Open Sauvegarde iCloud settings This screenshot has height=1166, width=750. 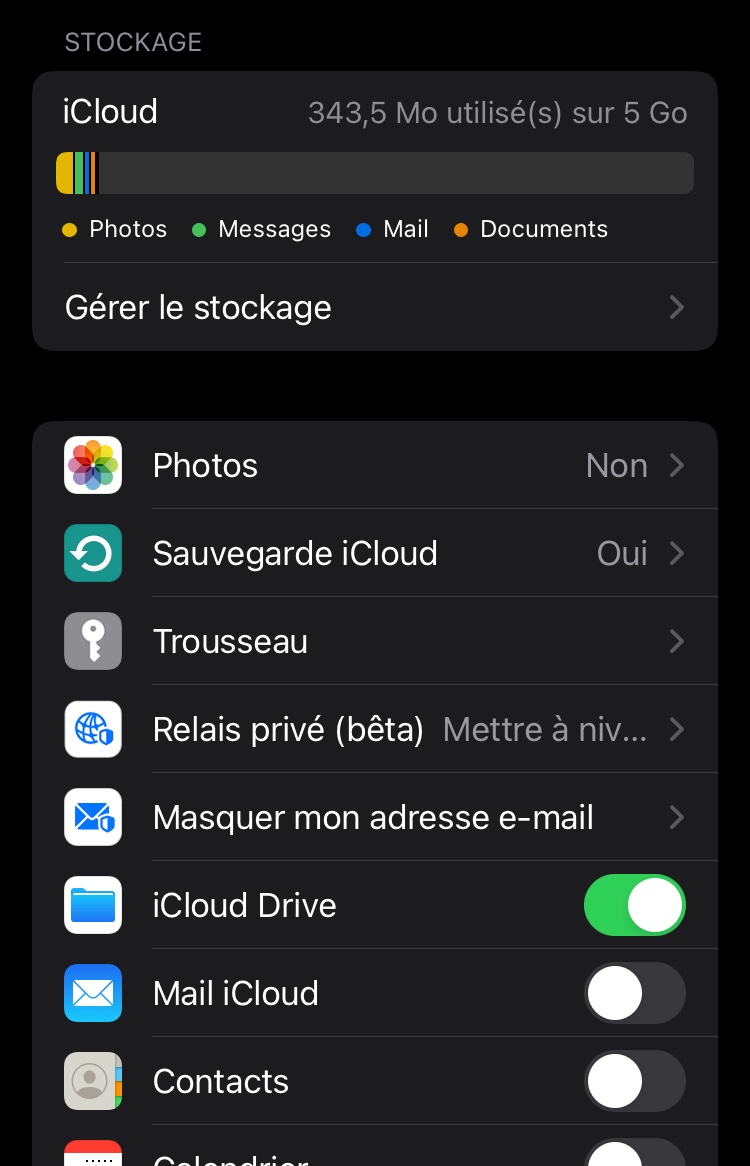point(374,554)
